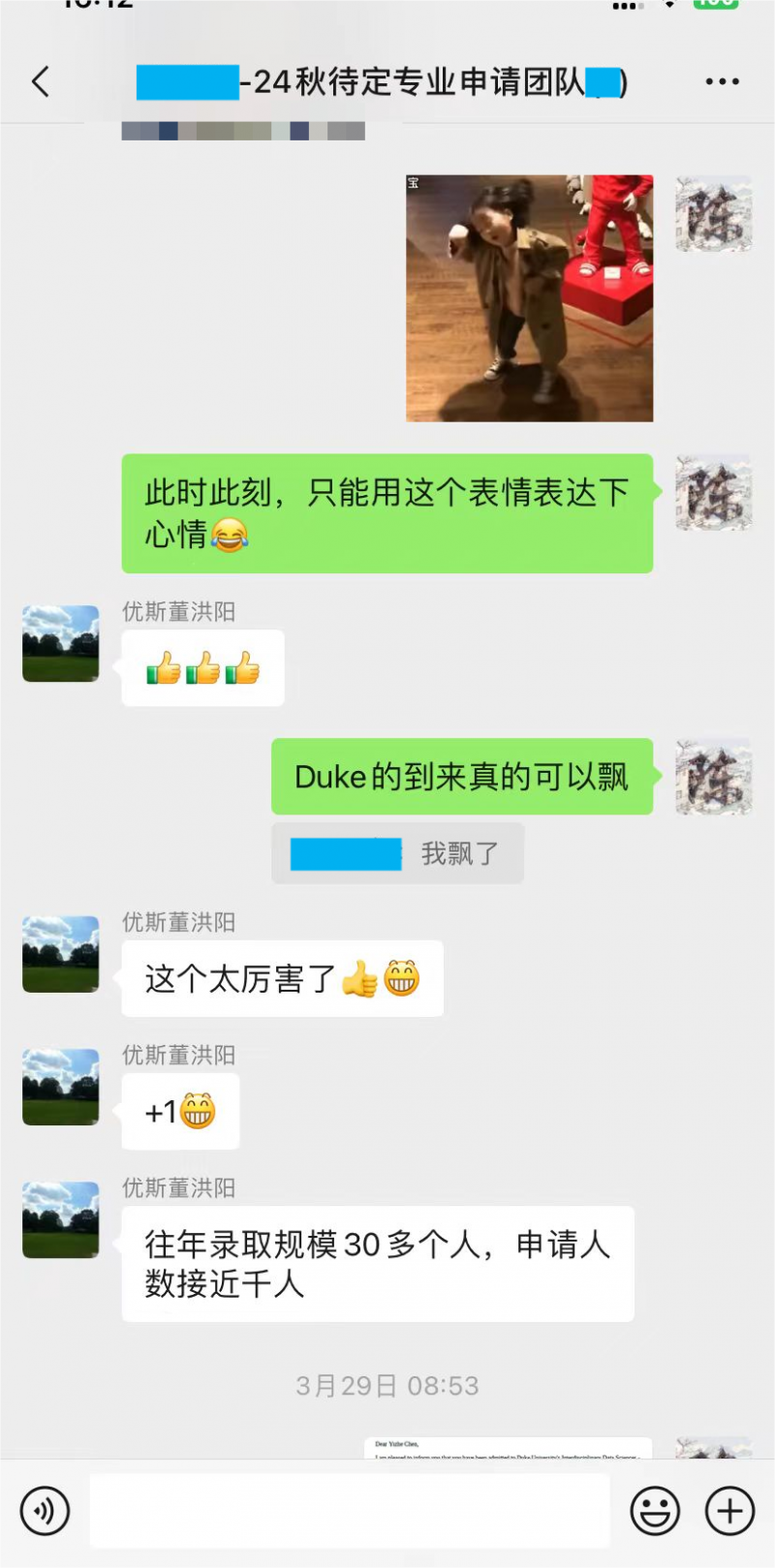Open the emoji sticker picker
This screenshot has width=775, height=1568.
(x=655, y=1511)
